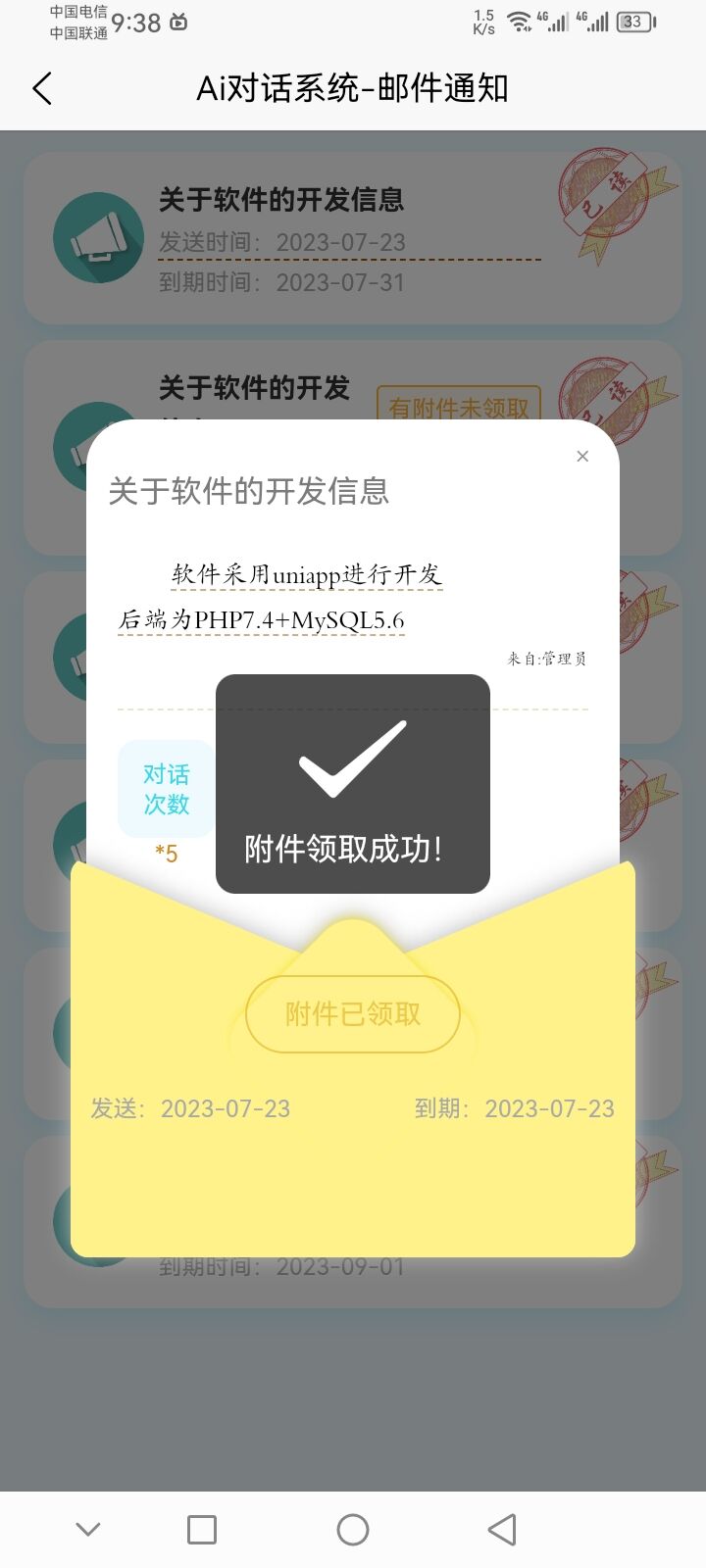
Task: Open the notice sent on 2023-07-23
Action: (351, 238)
